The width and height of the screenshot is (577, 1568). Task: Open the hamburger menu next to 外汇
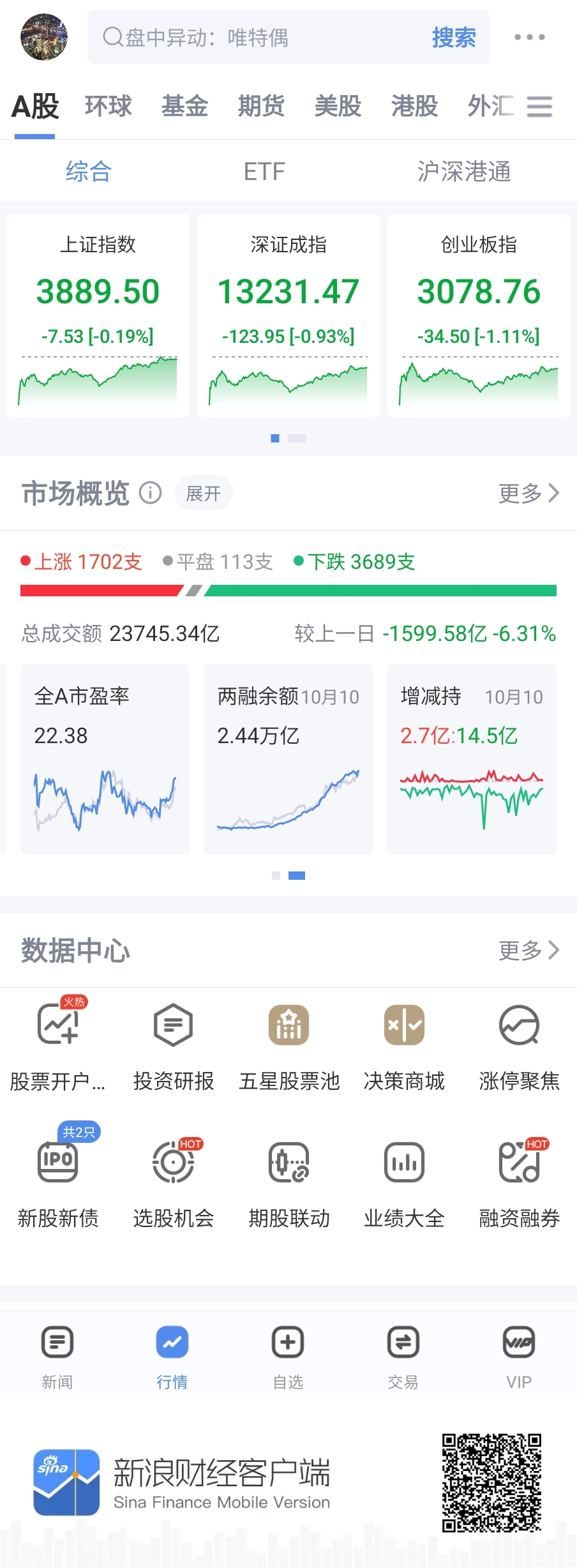click(x=539, y=107)
